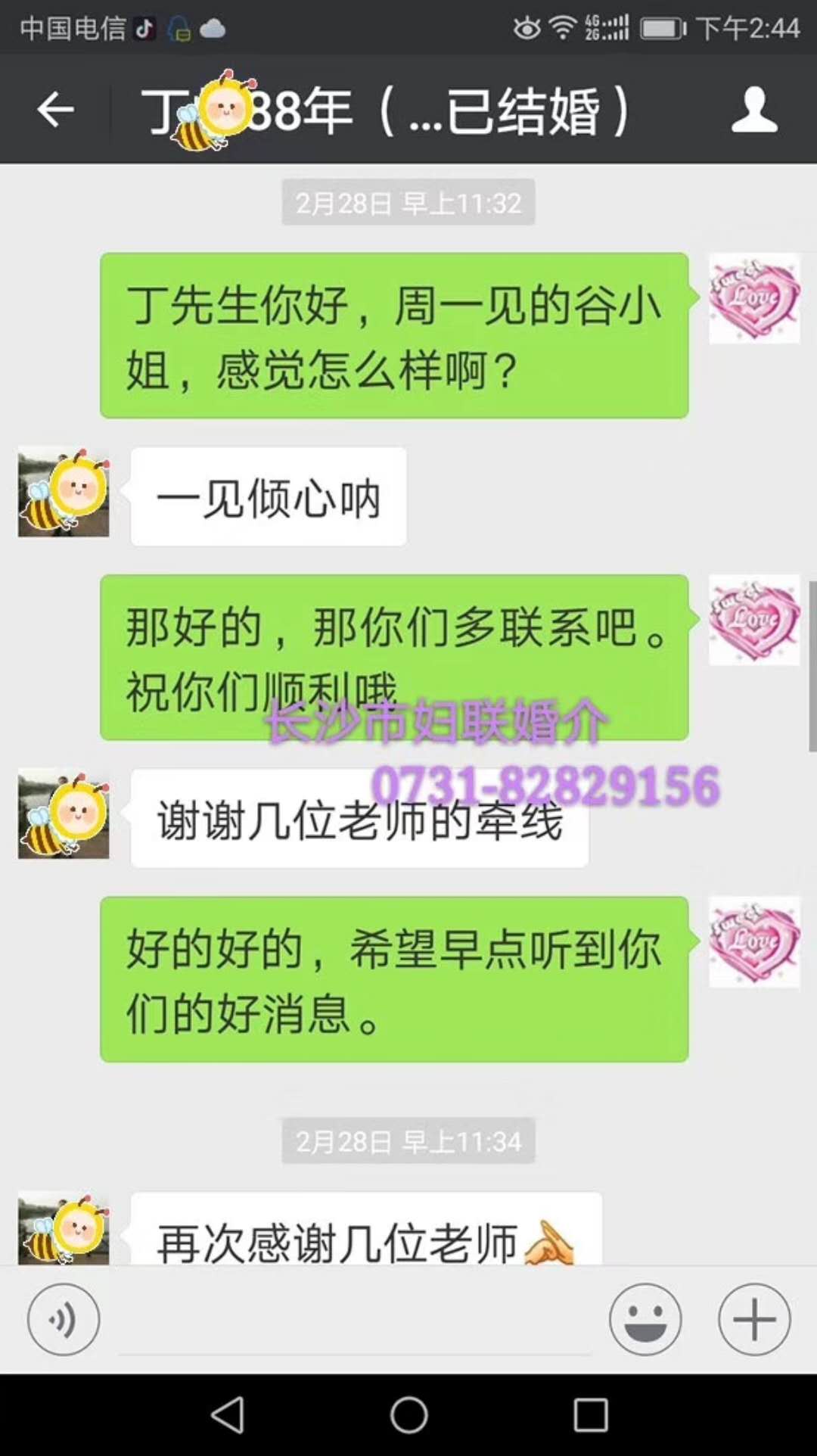
Task: Tap the bee avatar beside 一见倾心呐
Action: [64, 493]
